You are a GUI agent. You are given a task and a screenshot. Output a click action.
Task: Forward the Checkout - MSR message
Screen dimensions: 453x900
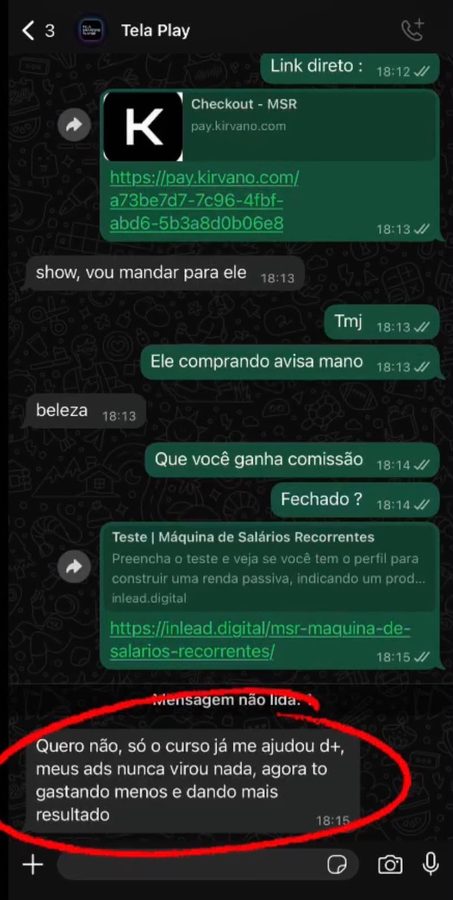pos(74,125)
